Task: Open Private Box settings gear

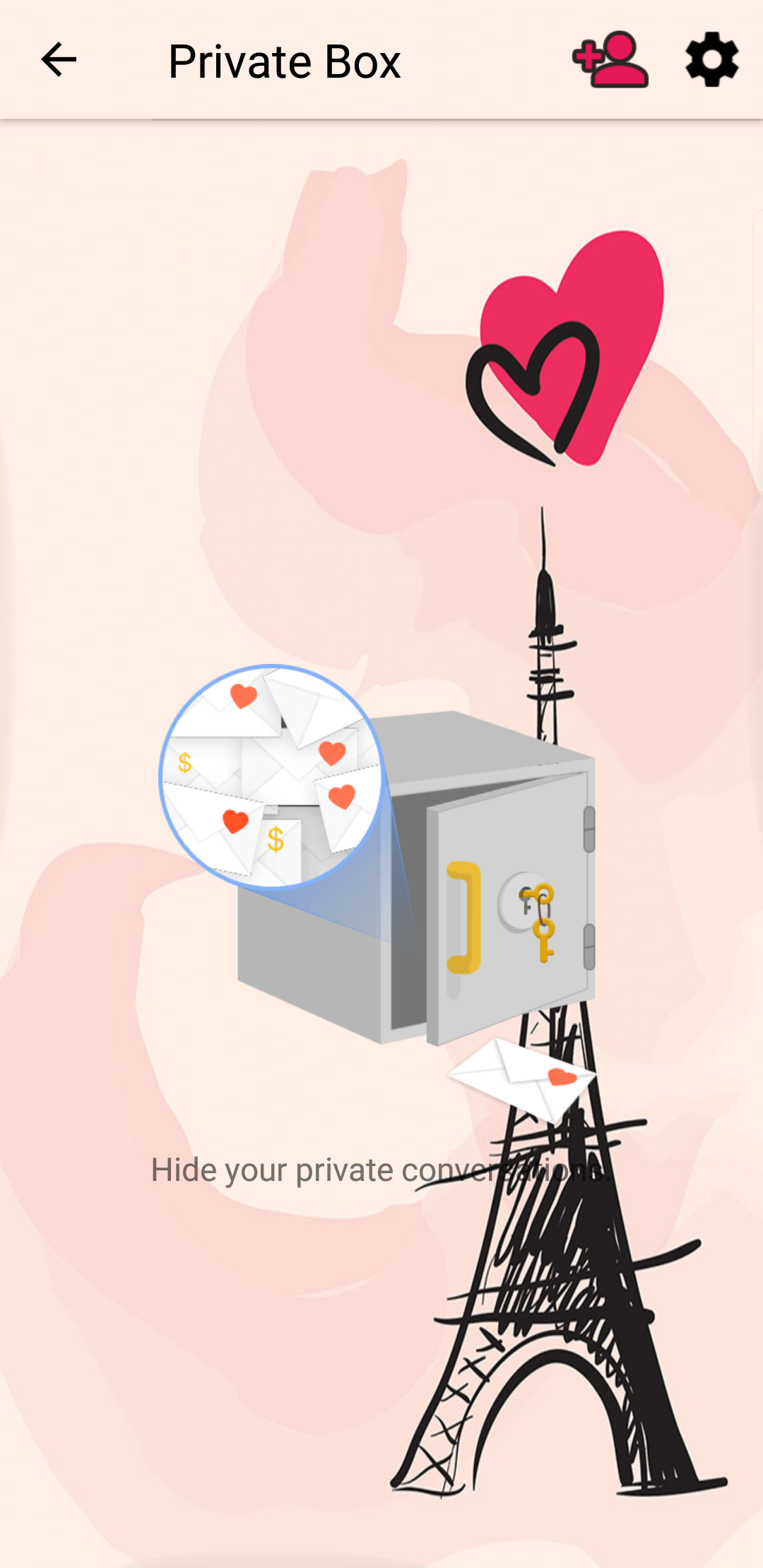Action: 711,60
